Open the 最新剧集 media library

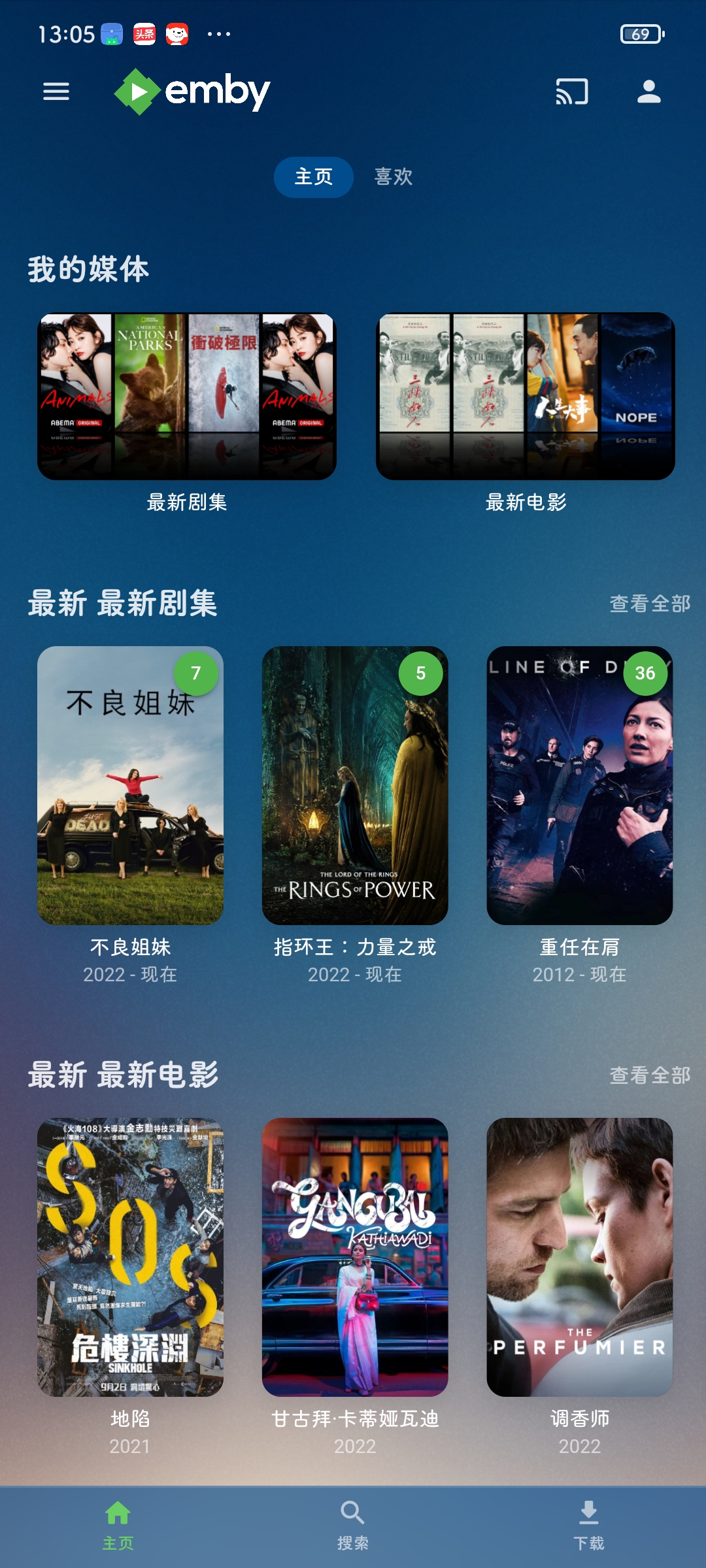tap(187, 397)
